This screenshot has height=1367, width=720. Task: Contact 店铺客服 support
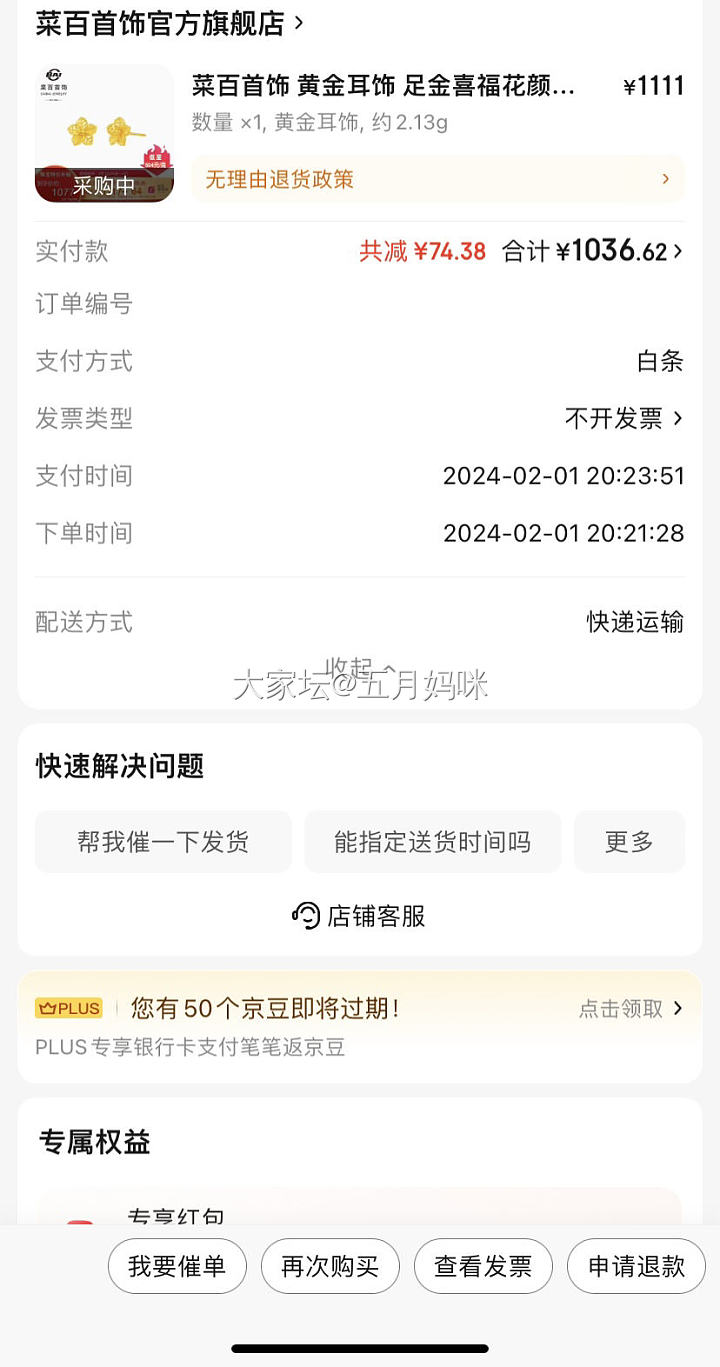360,916
